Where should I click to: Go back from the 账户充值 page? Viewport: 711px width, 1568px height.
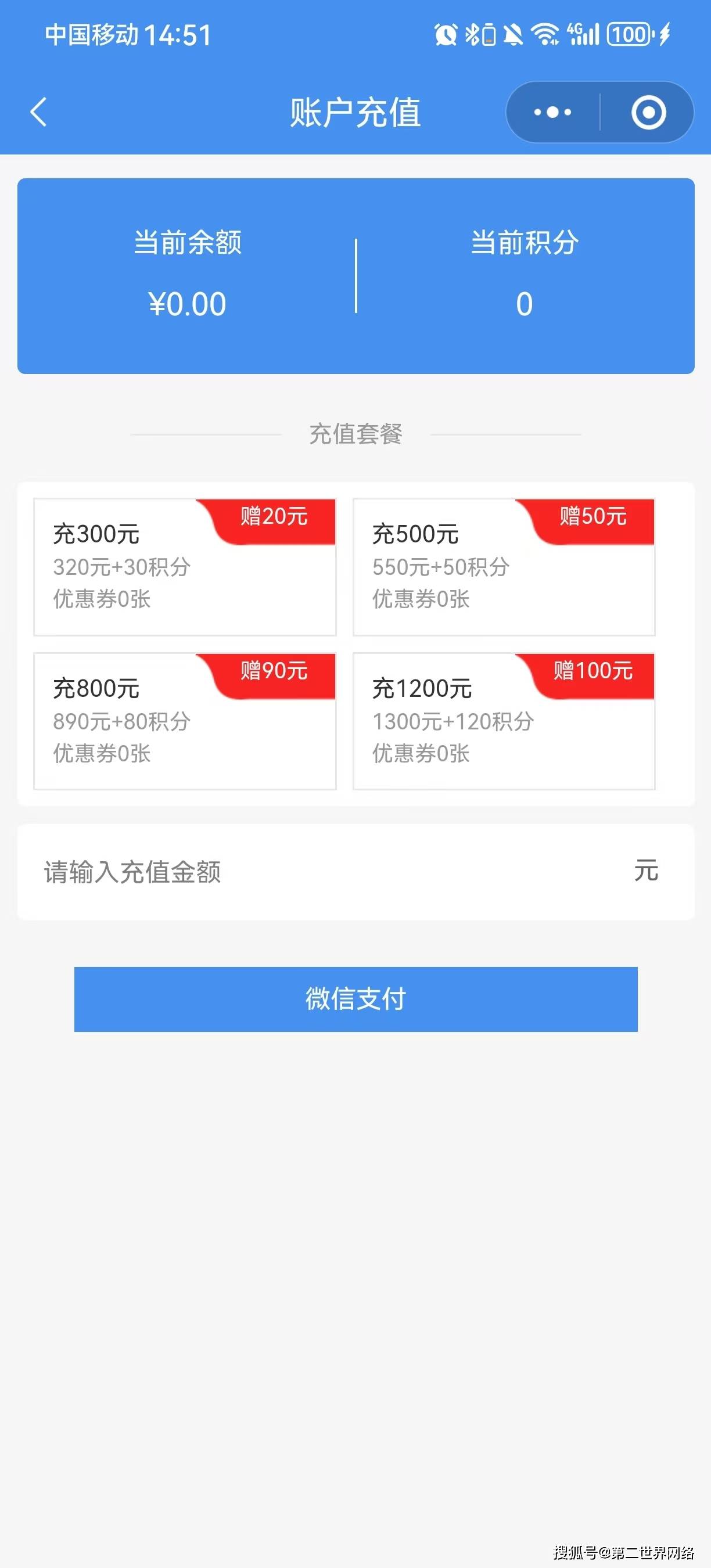38,112
